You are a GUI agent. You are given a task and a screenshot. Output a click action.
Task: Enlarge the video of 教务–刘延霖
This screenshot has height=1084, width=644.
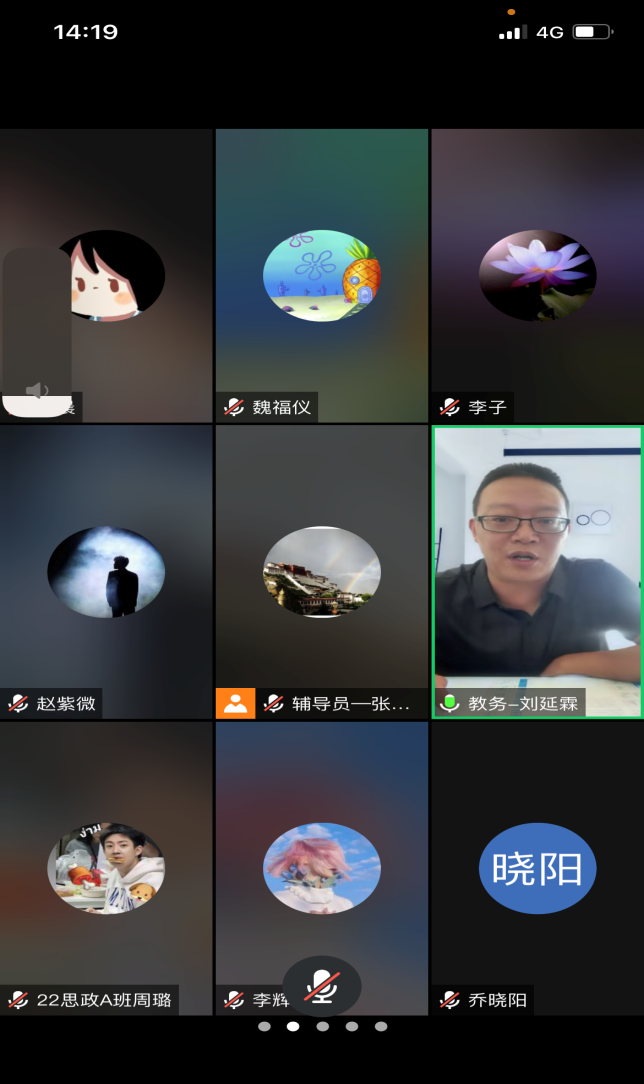click(537, 571)
